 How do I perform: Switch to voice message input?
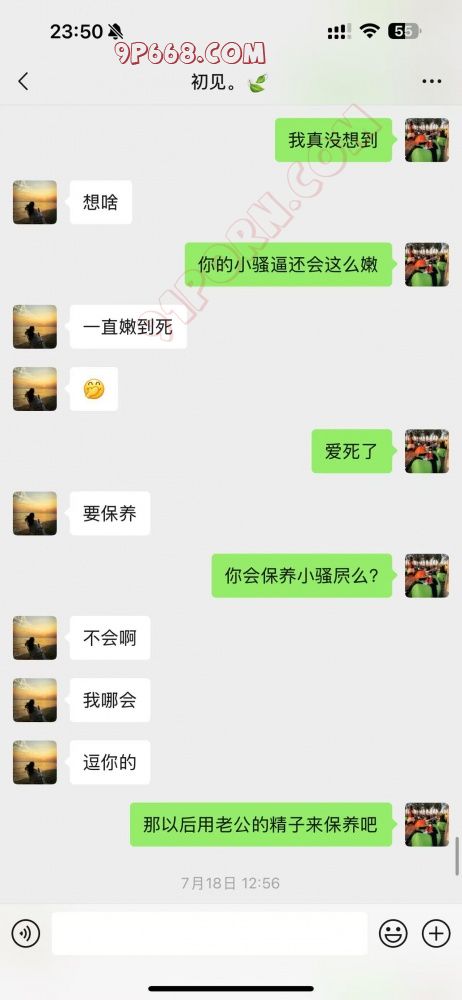(x=26, y=934)
